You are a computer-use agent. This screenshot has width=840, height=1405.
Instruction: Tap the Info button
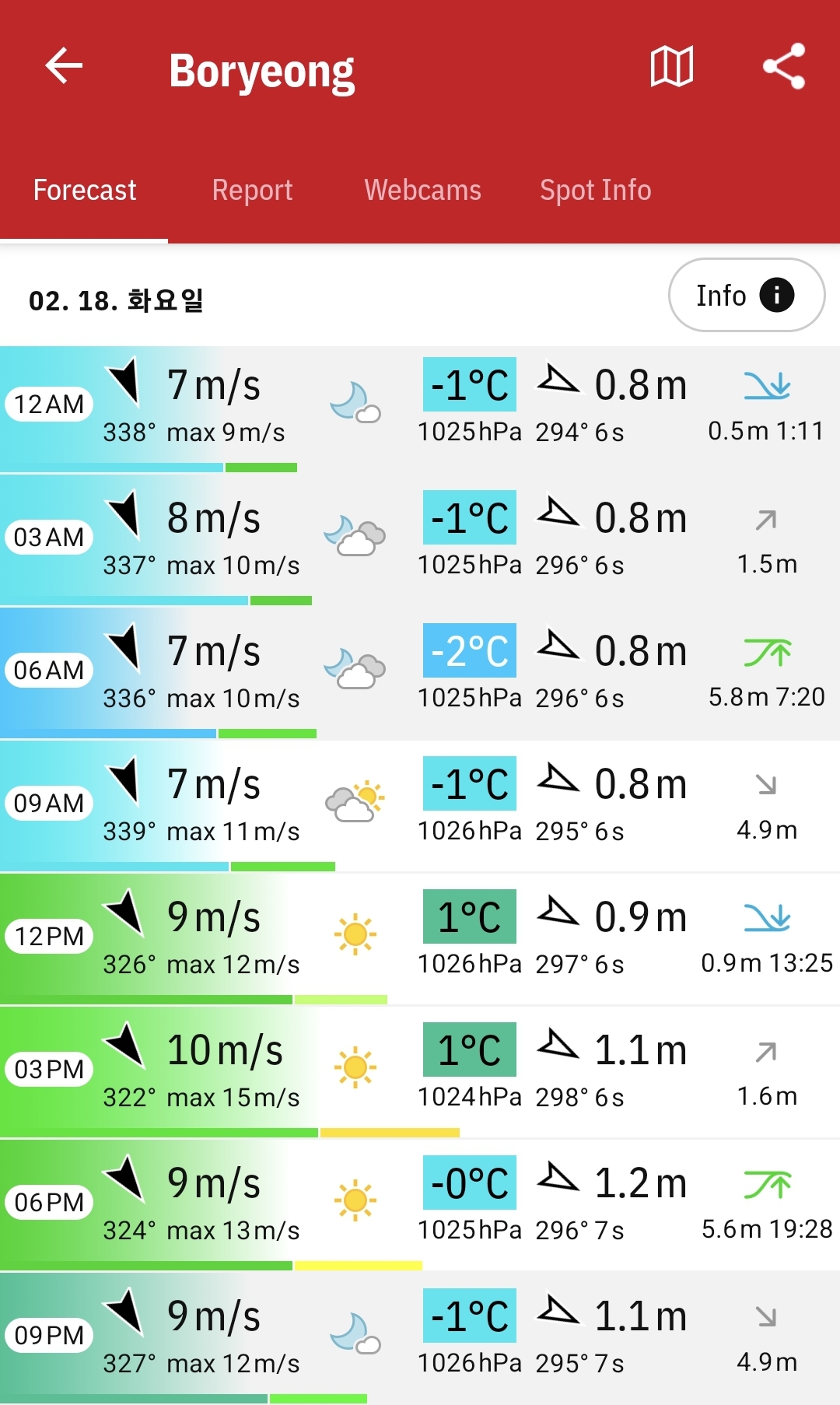point(746,295)
